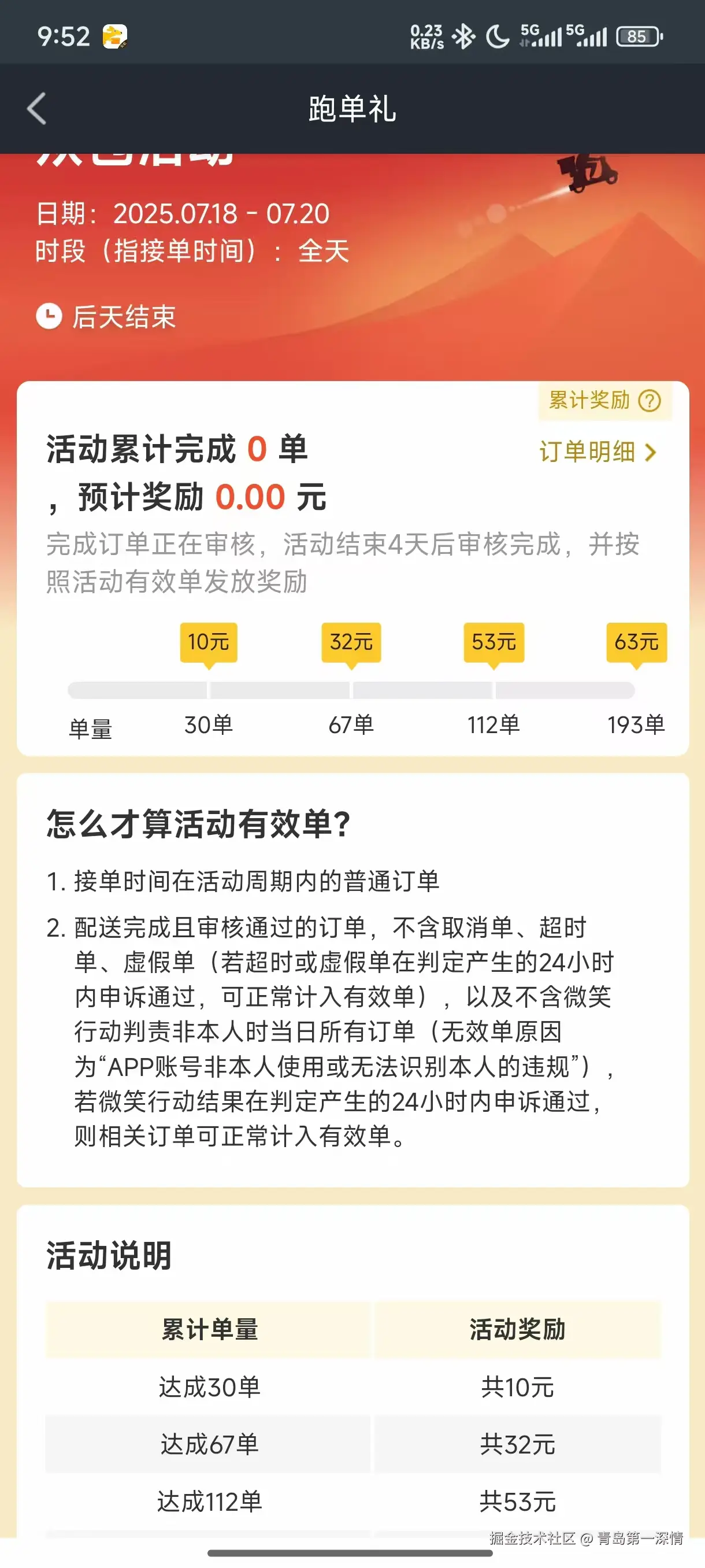Tap the back arrow to exit 跑单礼
This screenshot has width=705, height=1568.
pyautogui.click(x=36, y=108)
